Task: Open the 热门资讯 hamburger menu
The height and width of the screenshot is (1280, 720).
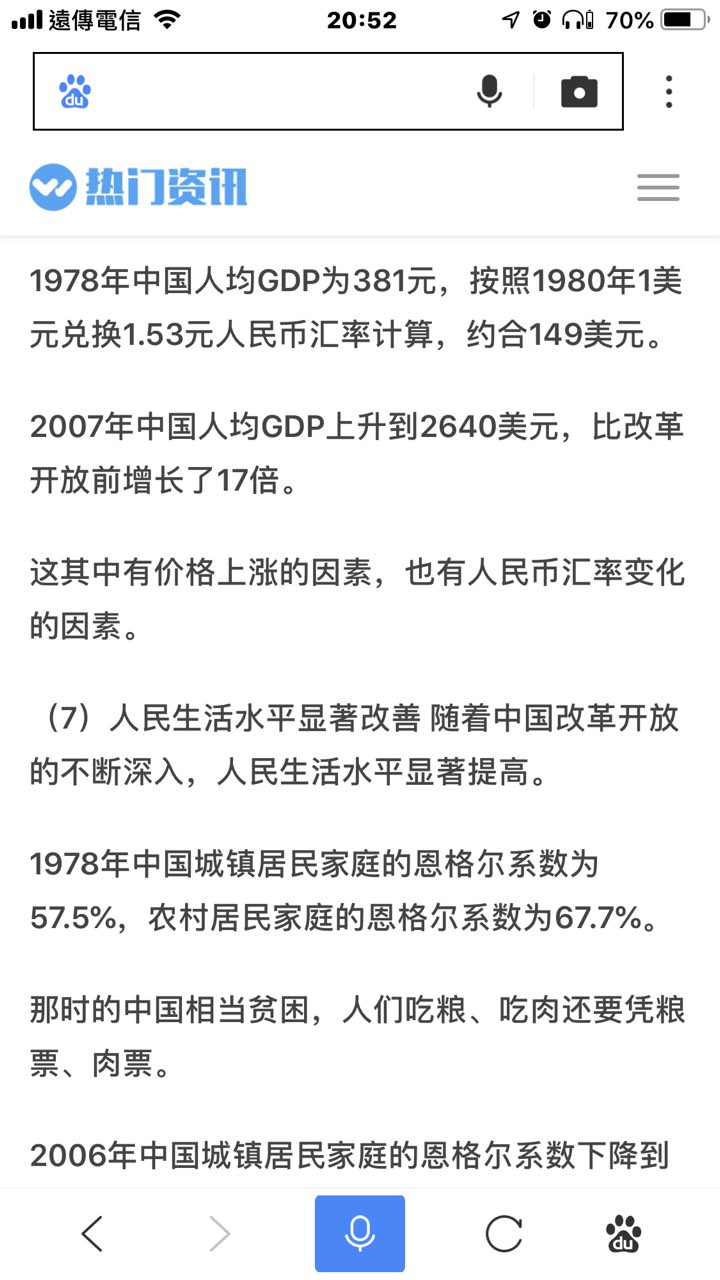Action: tap(658, 187)
